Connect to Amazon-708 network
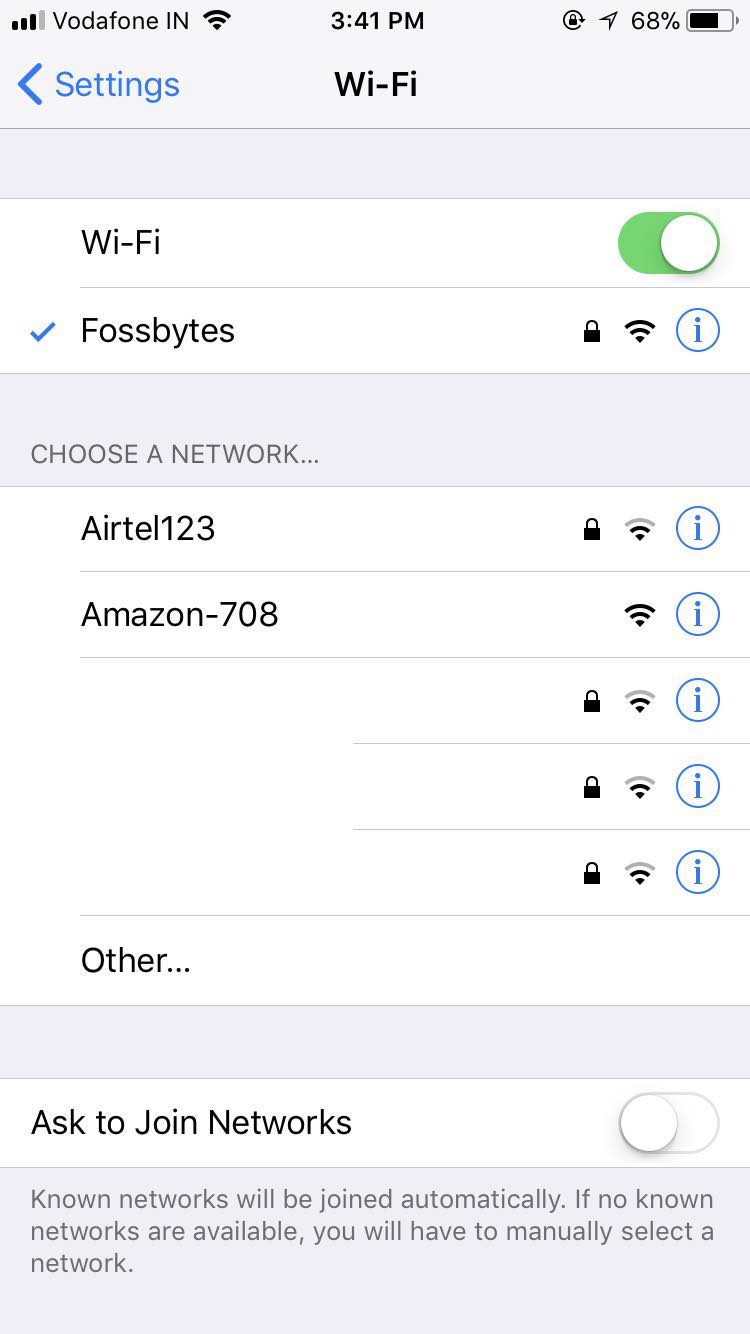 click(180, 614)
